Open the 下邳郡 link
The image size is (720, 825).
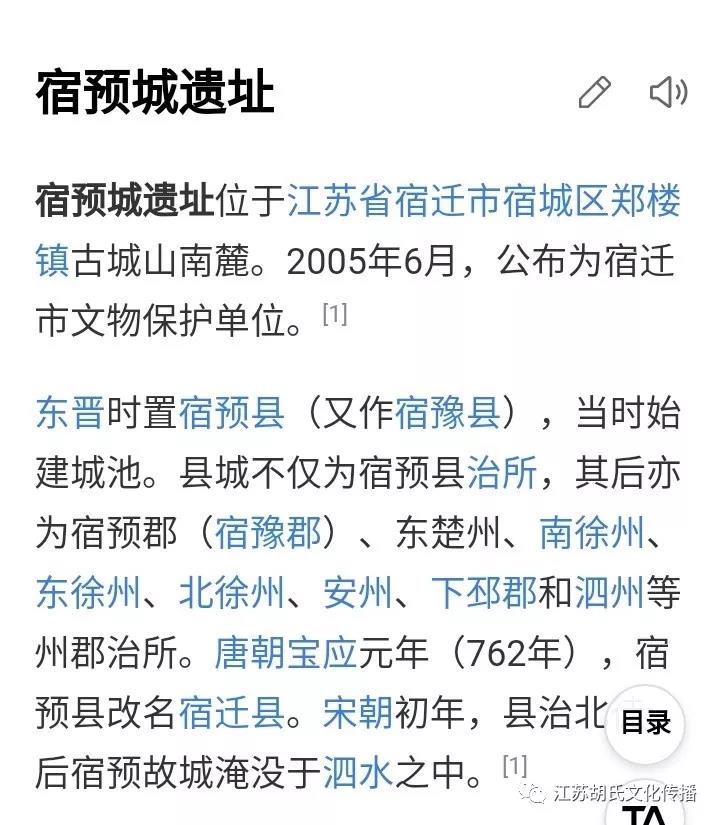coord(484,593)
